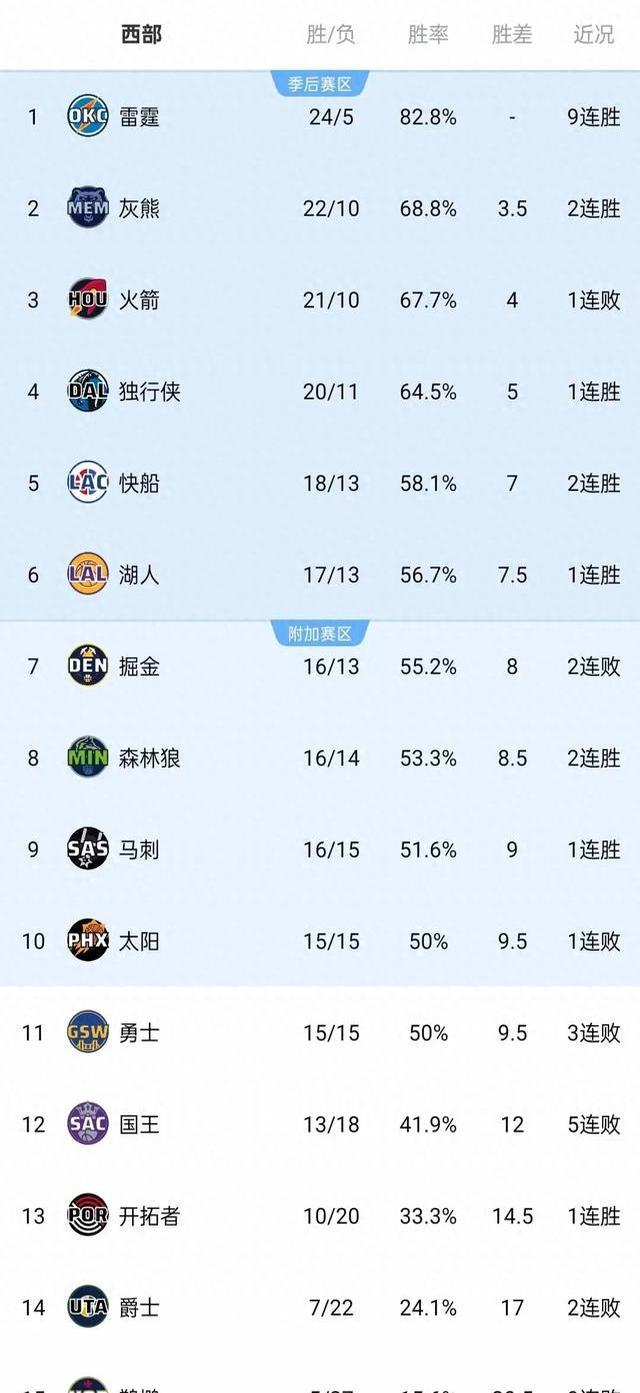Open the 雷霆 team row

coord(139,117)
